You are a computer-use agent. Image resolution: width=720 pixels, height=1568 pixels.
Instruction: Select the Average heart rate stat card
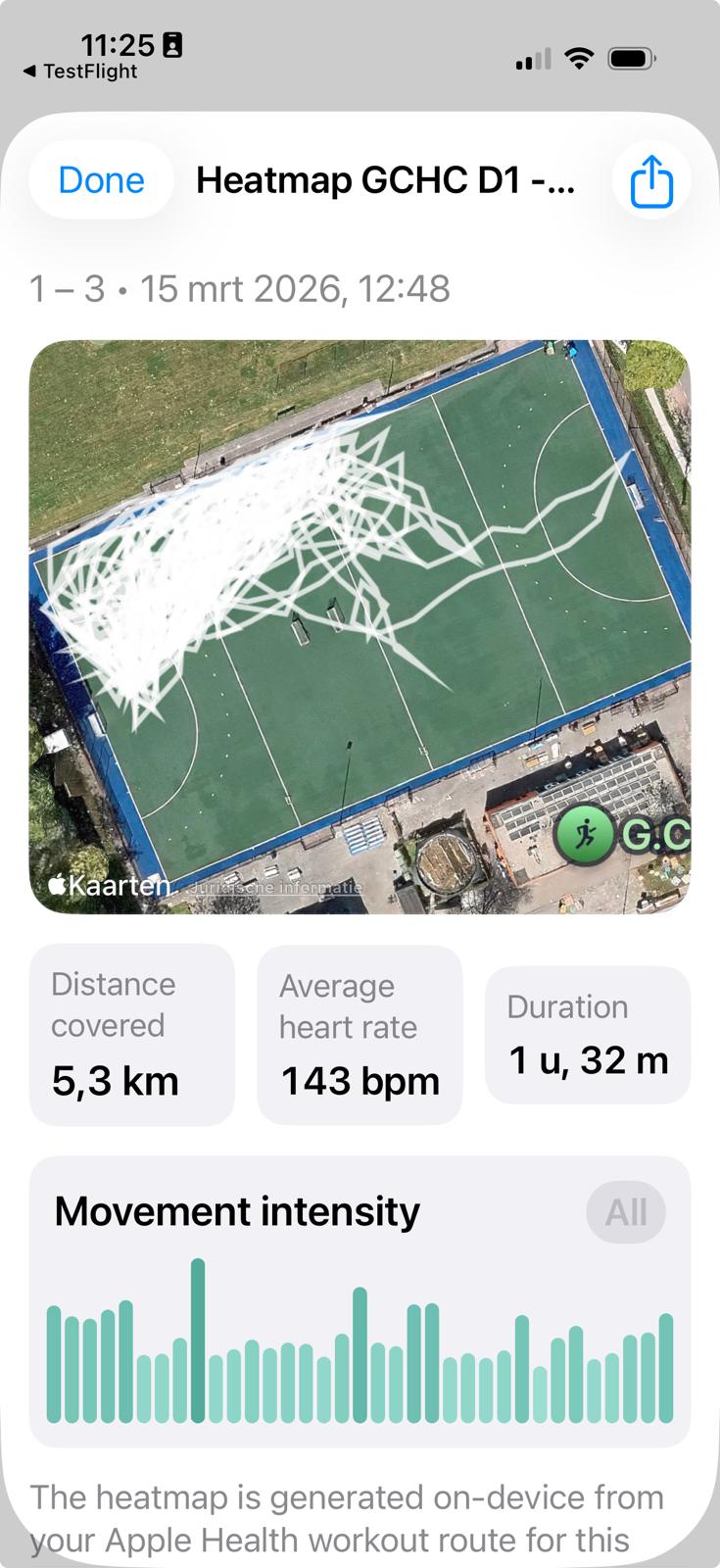tap(359, 1034)
